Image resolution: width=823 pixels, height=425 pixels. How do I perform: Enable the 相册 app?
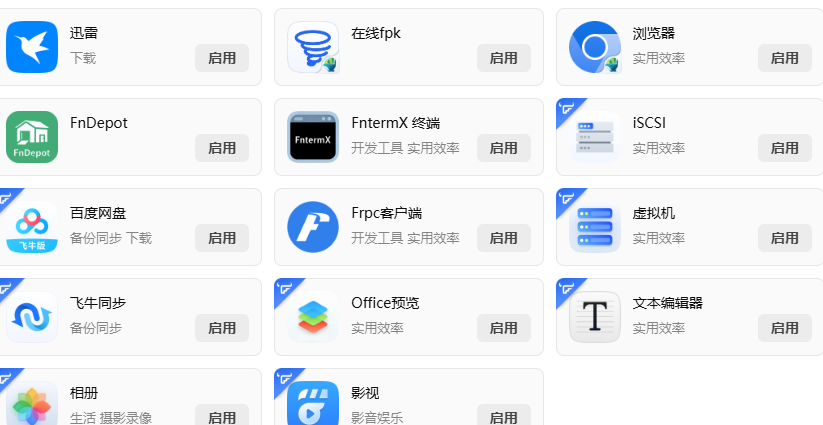(222, 416)
